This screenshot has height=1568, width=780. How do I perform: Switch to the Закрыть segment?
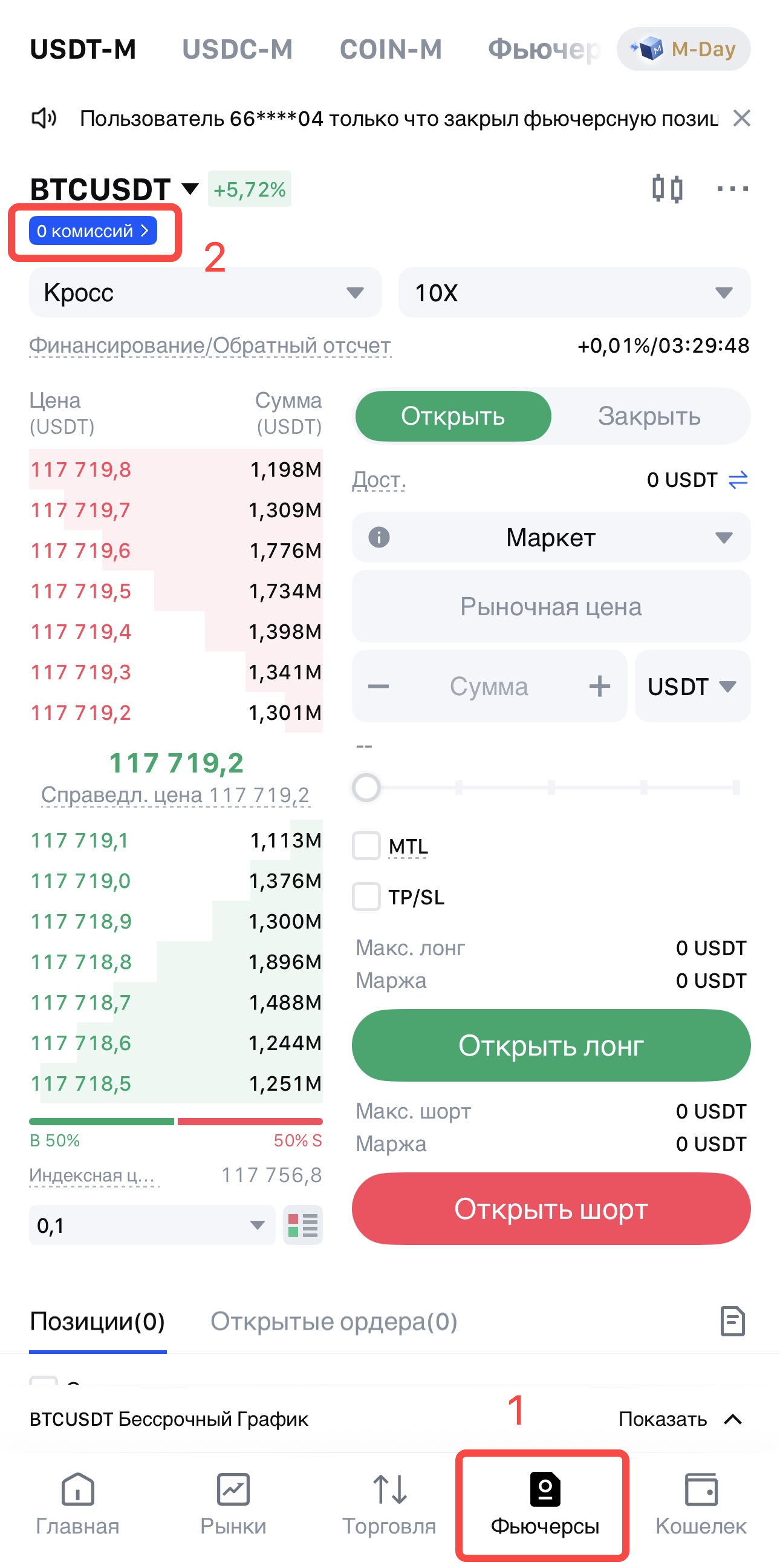[x=649, y=416]
